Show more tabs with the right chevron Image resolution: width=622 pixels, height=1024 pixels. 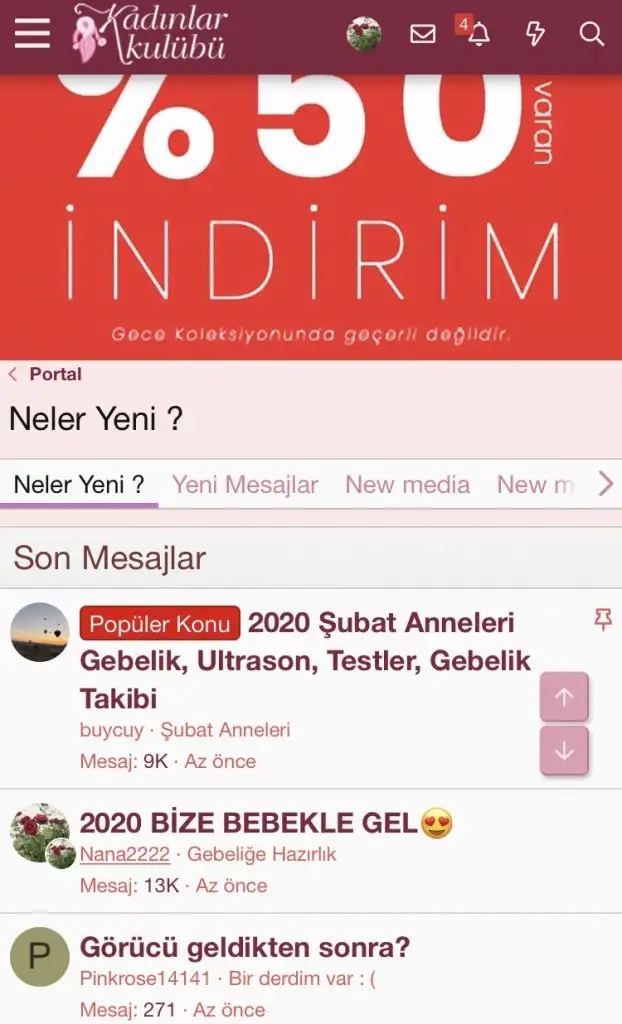606,485
